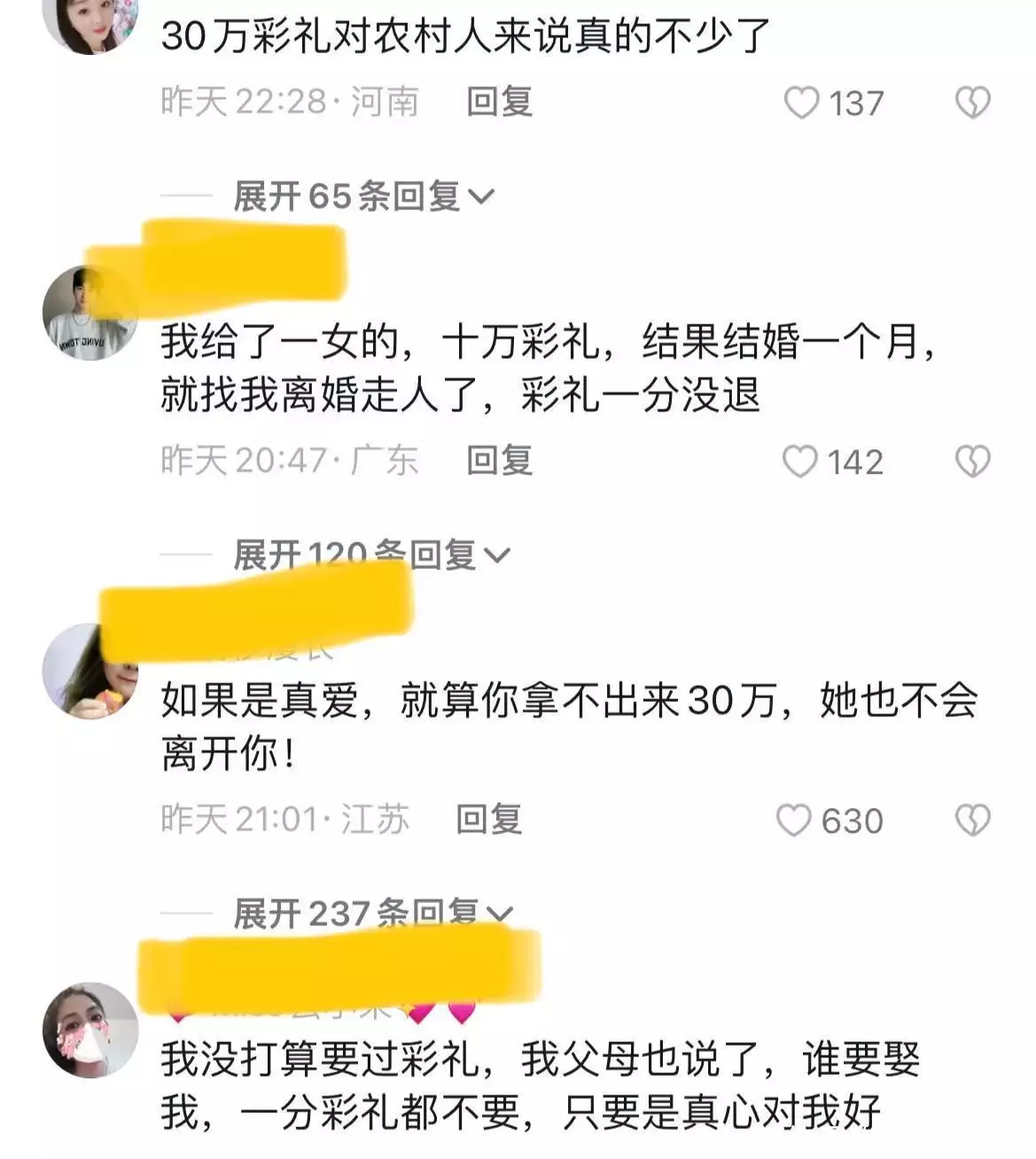Viewport: 1036px width, 1159px height.
Task: Reply to the Henan comment posted 22:28
Action: [x=499, y=102]
